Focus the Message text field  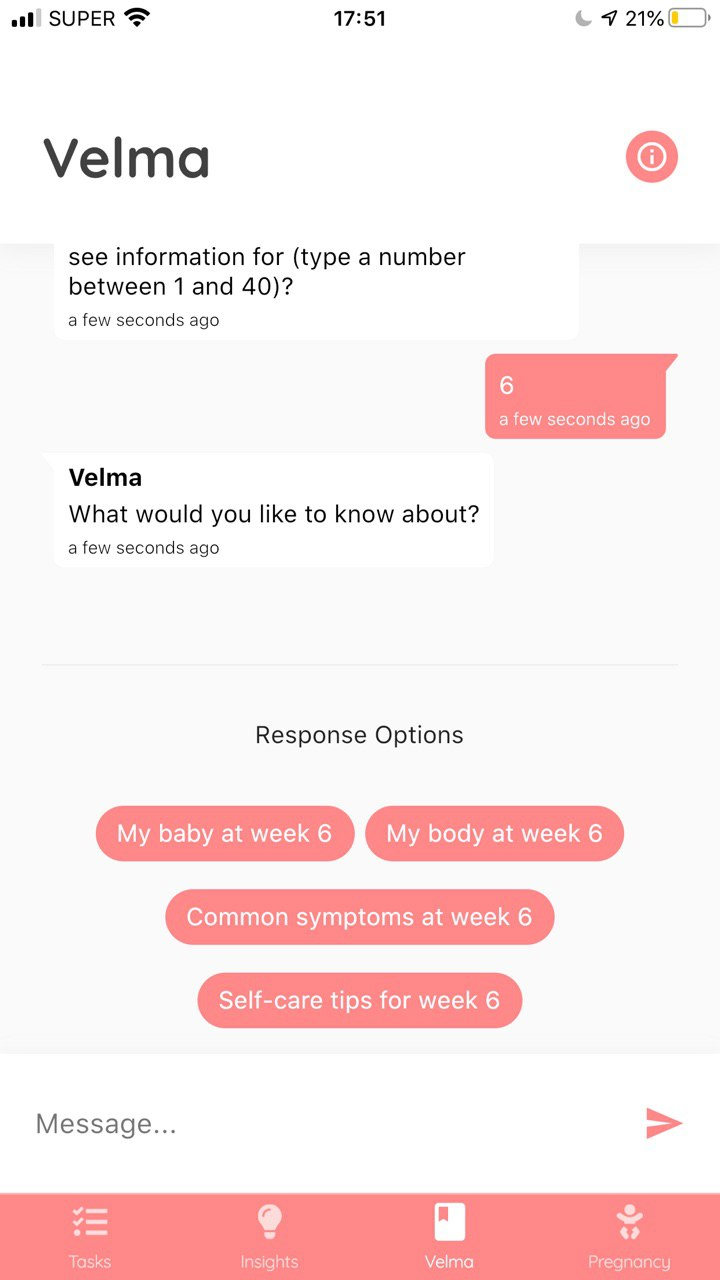pos(330,1123)
